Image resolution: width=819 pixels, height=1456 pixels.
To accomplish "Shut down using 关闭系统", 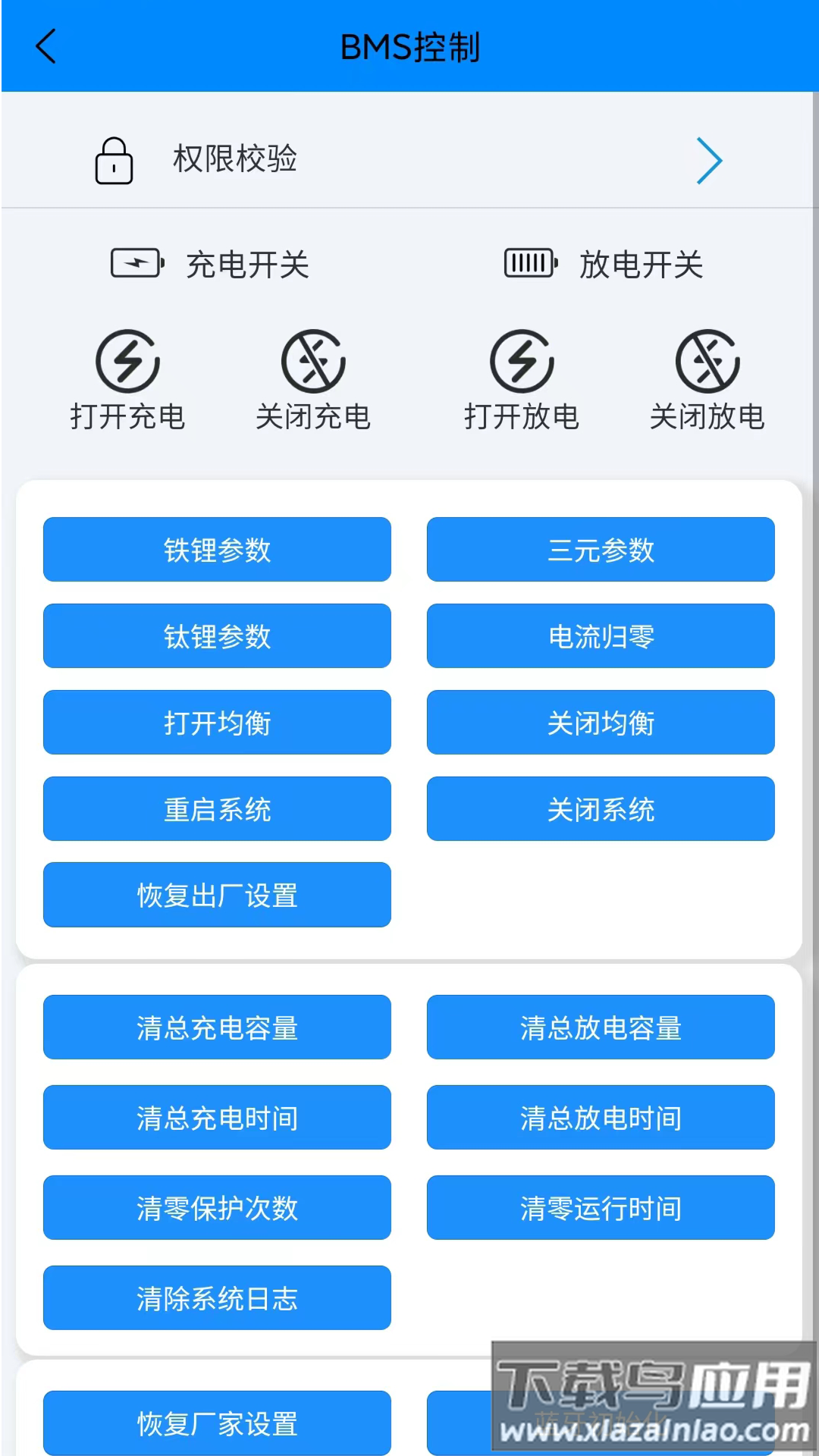I will (x=601, y=809).
